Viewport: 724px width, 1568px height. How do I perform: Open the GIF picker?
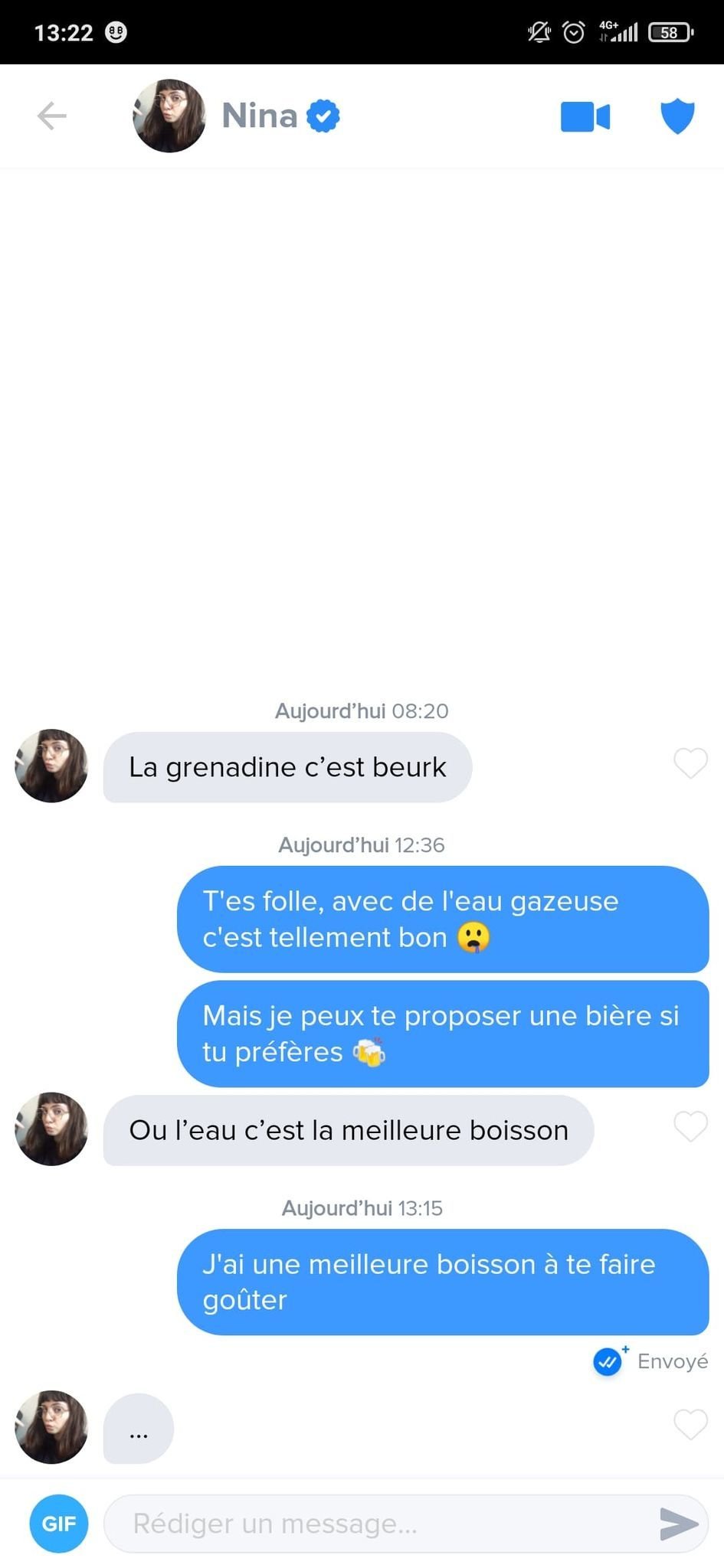[x=59, y=1524]
